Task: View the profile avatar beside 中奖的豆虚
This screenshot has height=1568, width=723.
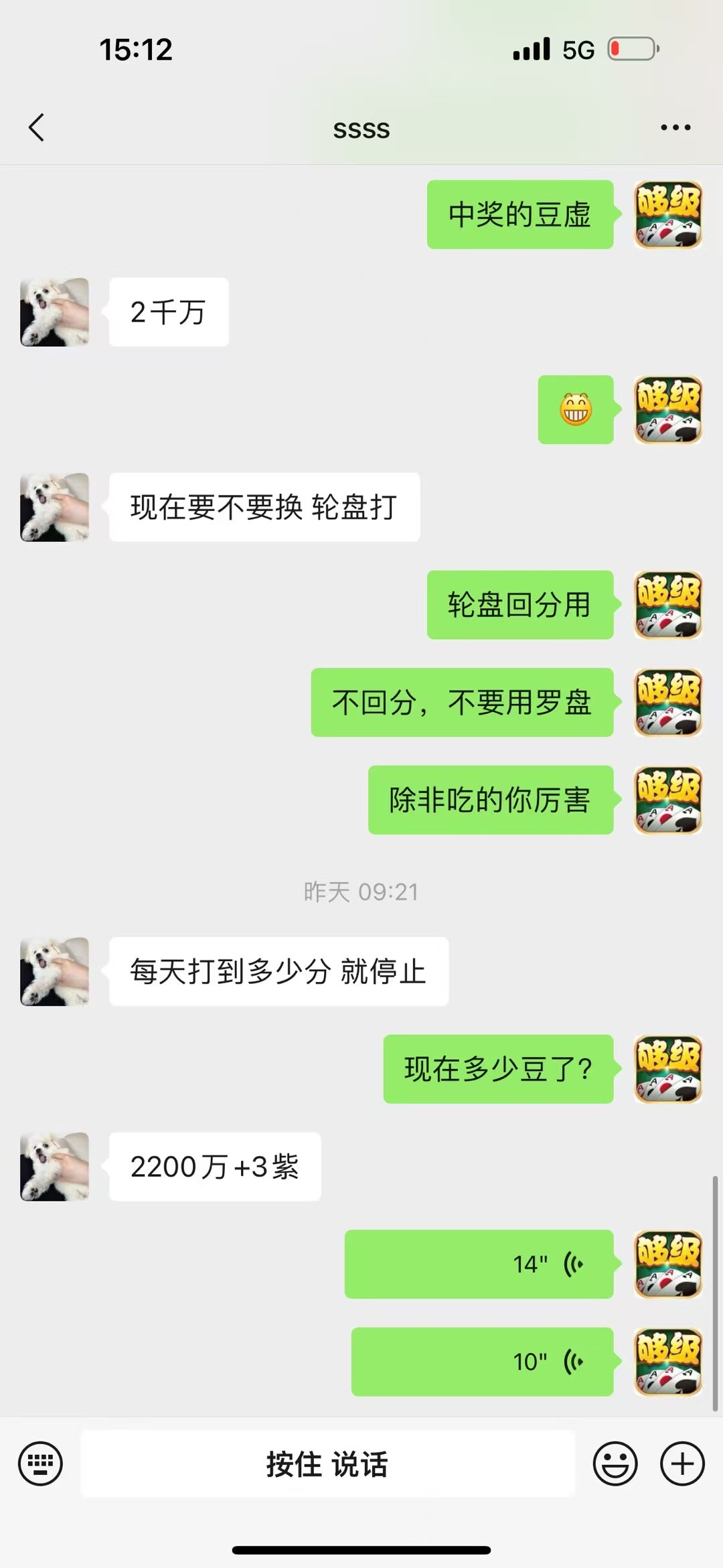Action: pyautogui.click(x=667, y=214)
